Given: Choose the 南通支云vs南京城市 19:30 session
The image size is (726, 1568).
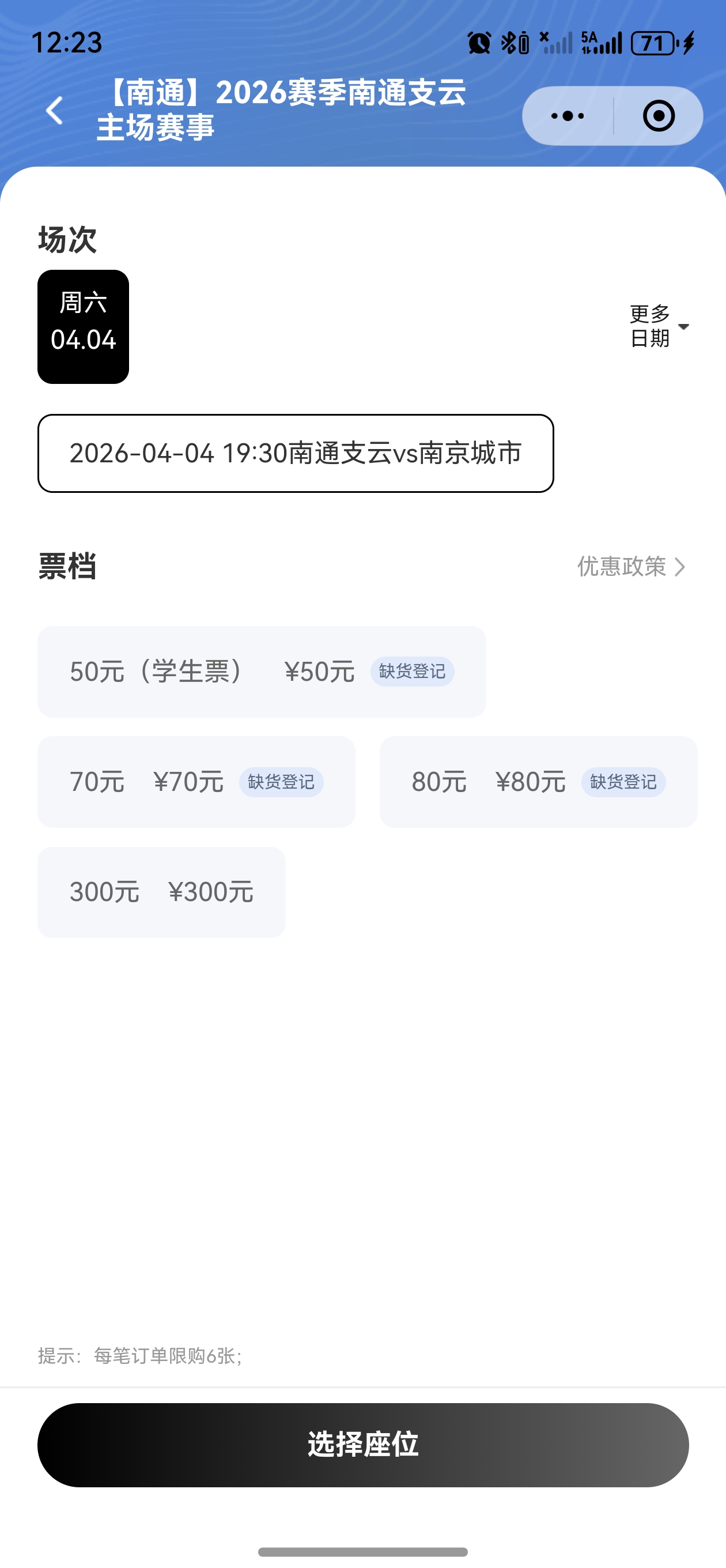Looking at the screenshot, I should [296, 454].
